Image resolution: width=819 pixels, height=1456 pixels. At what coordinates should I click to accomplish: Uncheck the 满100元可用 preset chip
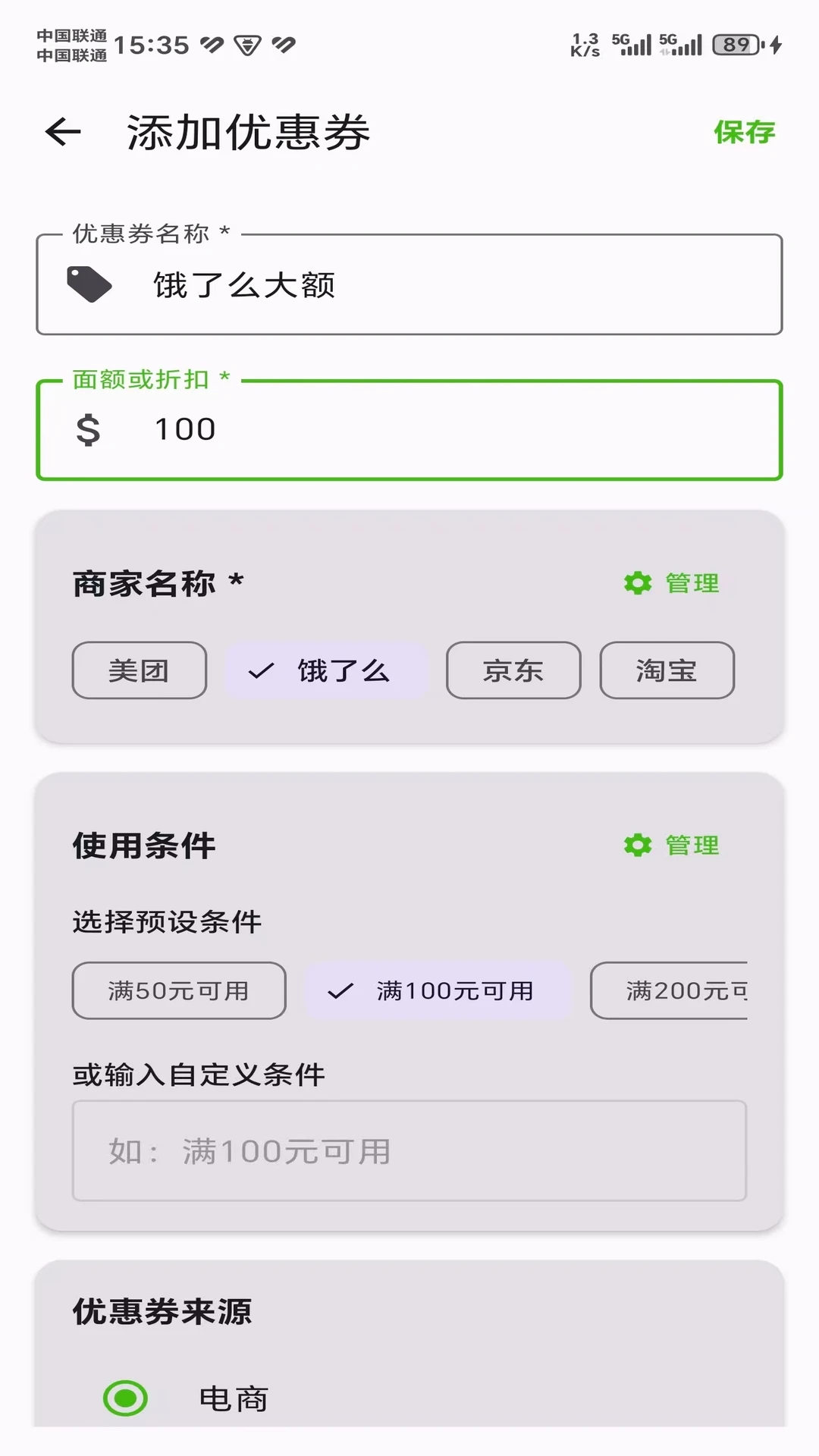pyautogui.click(x=438, y=990)
